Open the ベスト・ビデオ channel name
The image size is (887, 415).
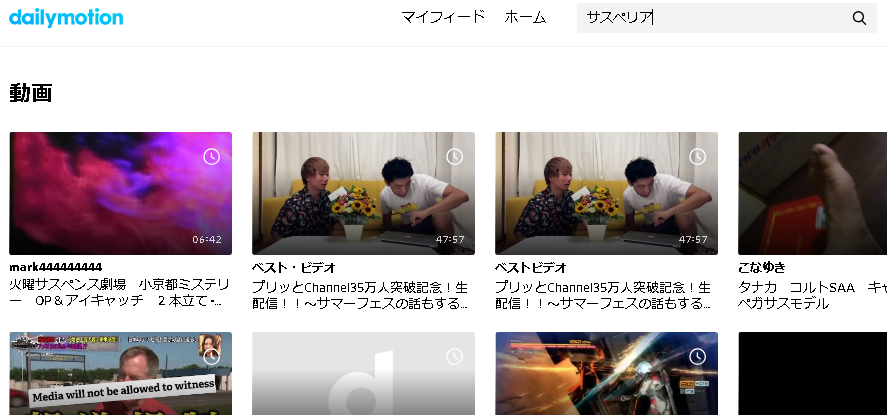(293, 267)
